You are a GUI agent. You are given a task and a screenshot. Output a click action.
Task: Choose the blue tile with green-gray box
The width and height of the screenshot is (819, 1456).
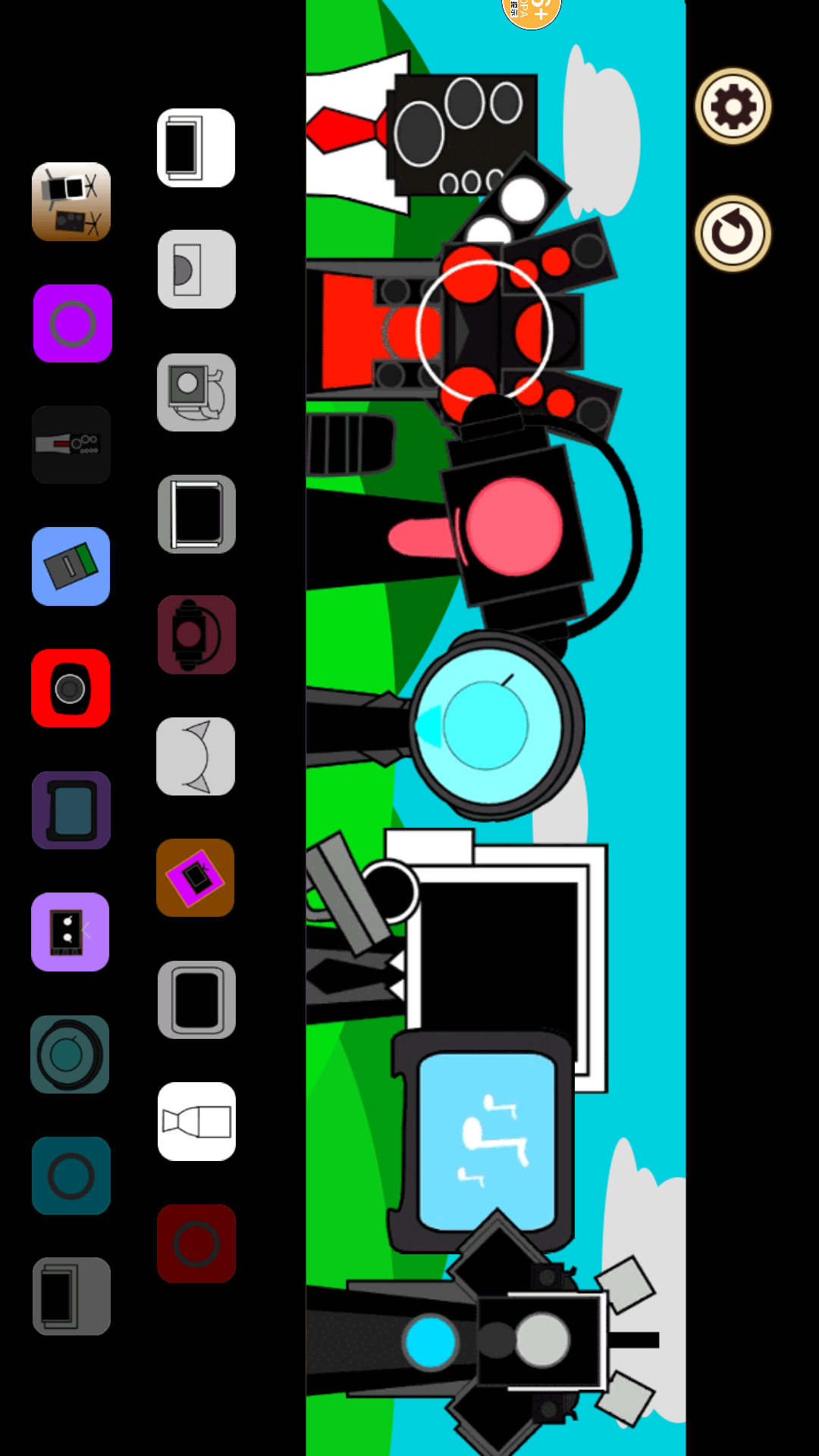tap(71, 566)
